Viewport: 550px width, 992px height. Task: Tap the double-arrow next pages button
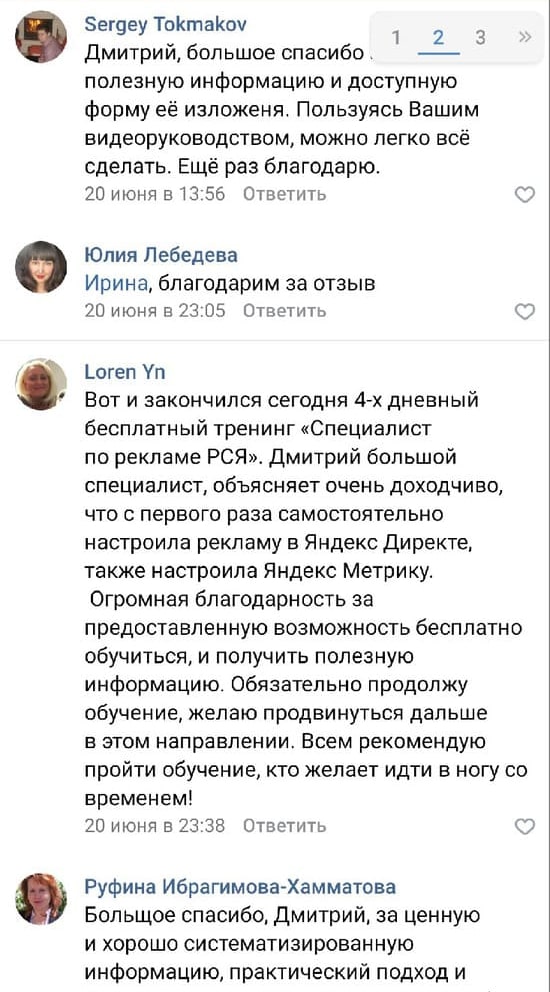pos(524,38)
